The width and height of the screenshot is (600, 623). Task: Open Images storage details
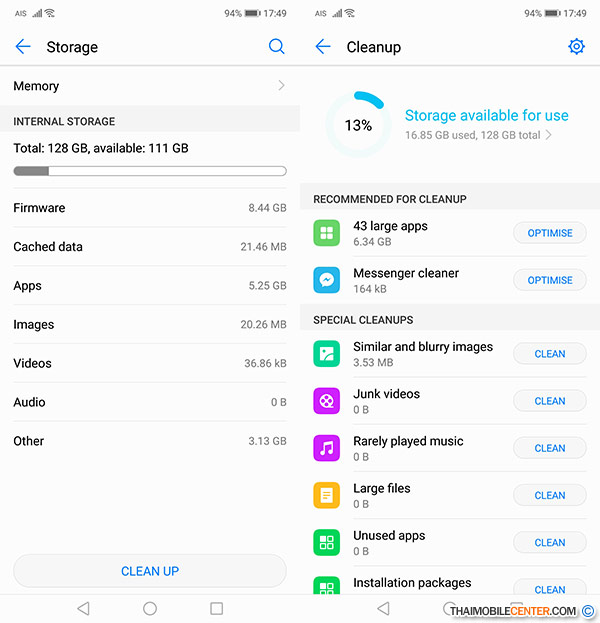(150, 325)
